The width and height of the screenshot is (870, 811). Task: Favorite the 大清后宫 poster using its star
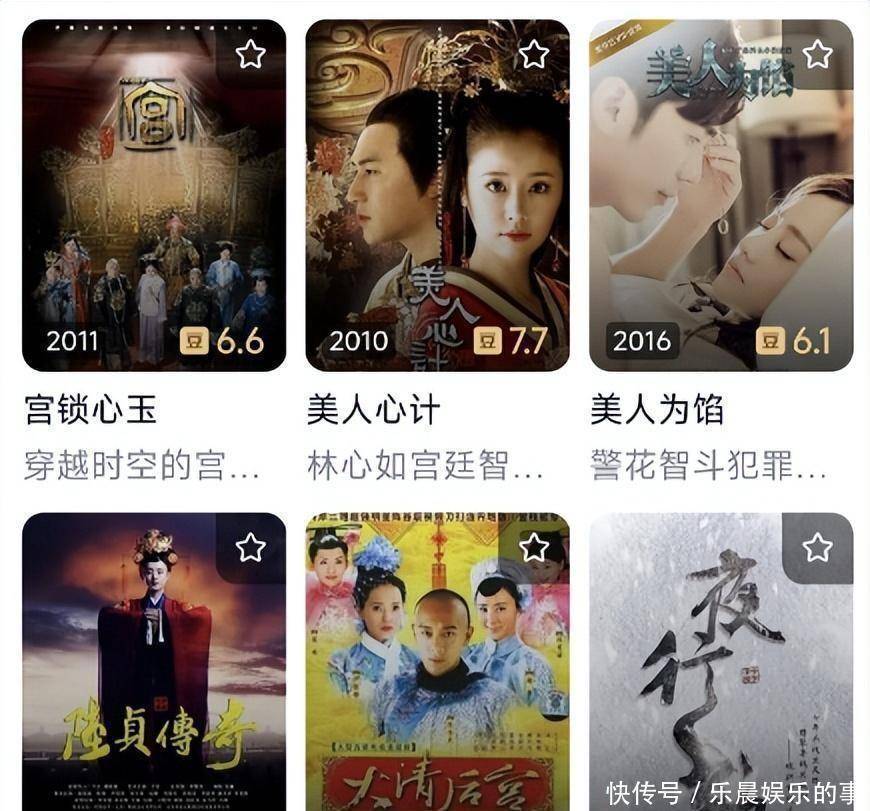click(534, 547)
